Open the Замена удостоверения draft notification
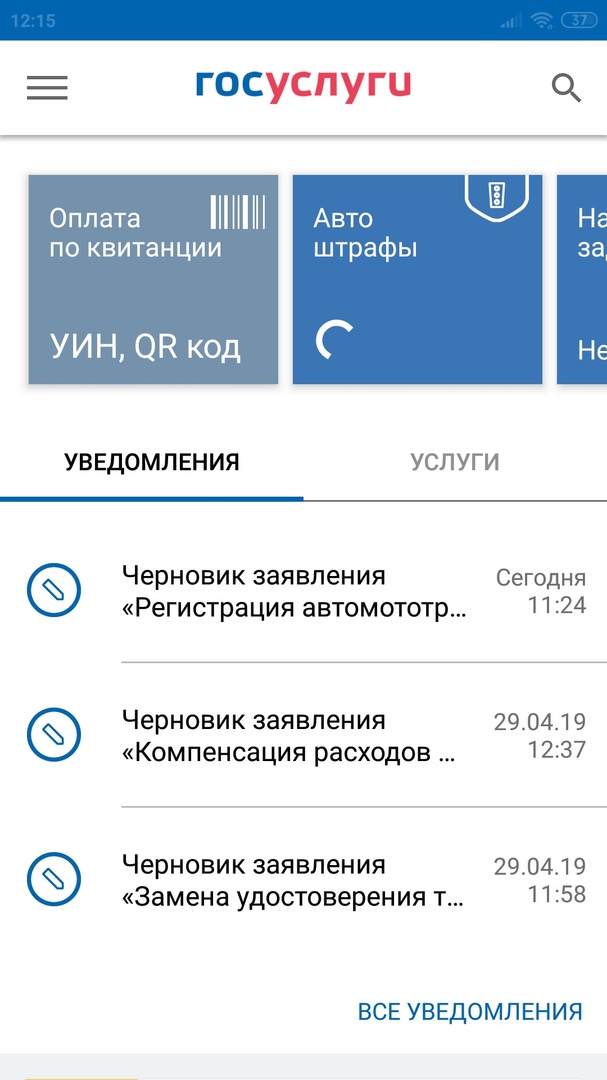Viewport: 607px width, 1080px height. tap(303, 880)
